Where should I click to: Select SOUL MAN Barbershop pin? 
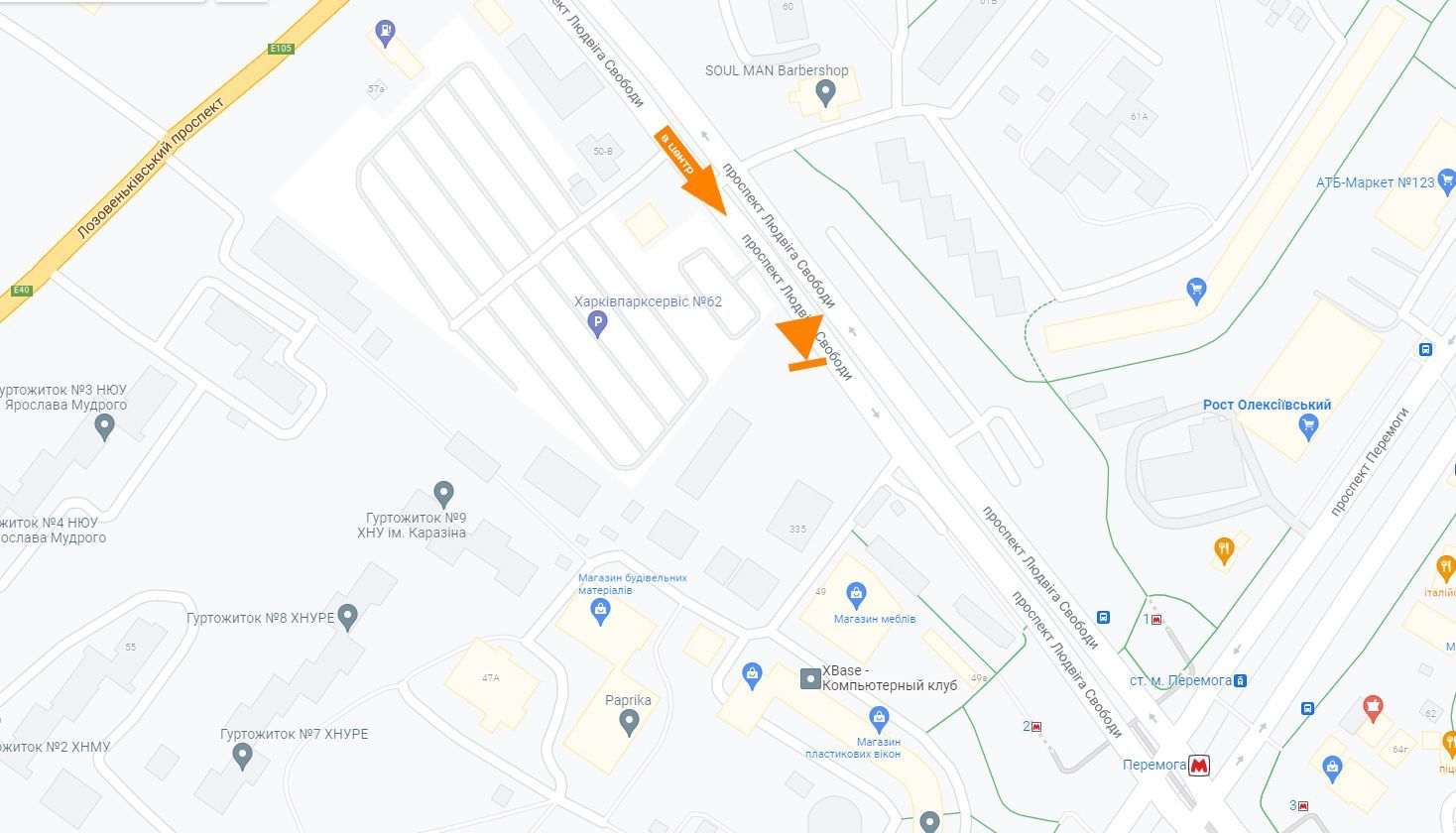pos(824,93)
